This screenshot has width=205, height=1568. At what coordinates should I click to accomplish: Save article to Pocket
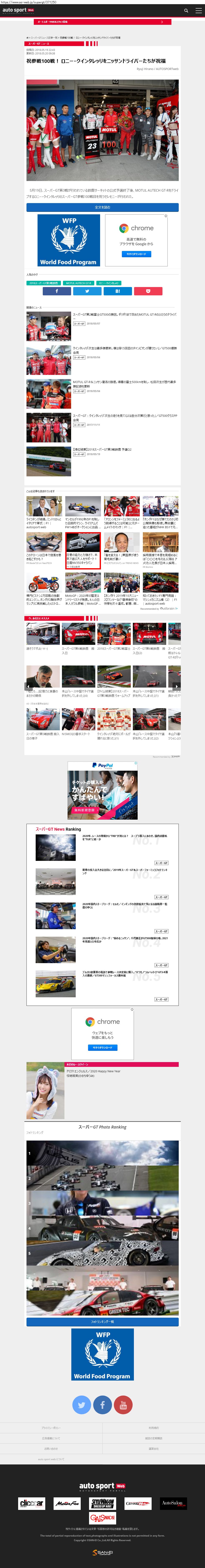(148, 291)
